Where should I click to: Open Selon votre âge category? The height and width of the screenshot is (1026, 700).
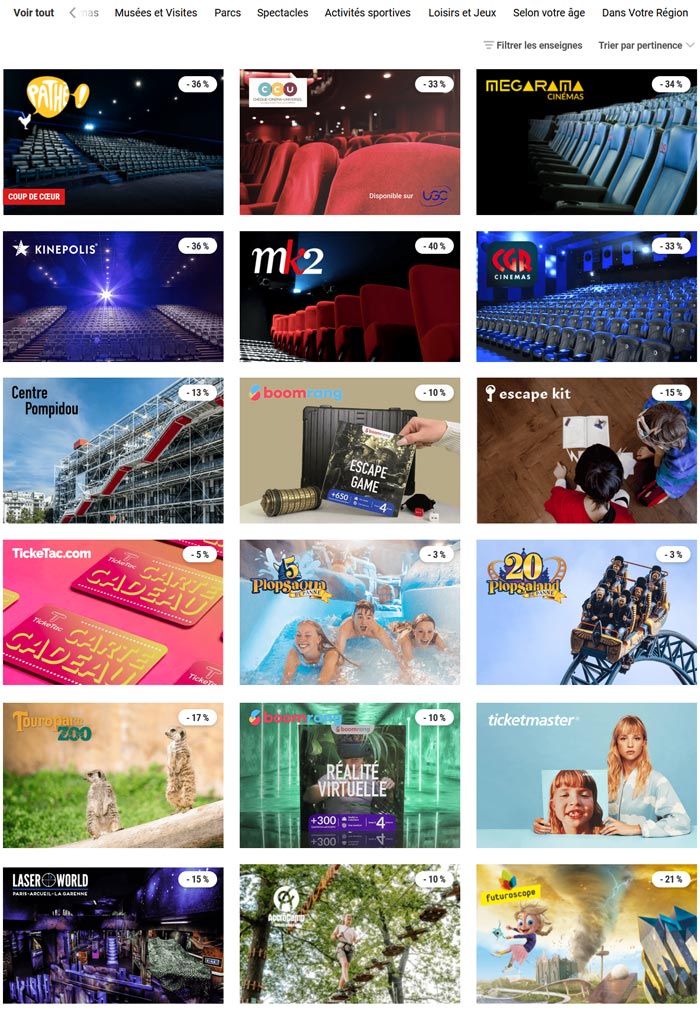[549, 13]
